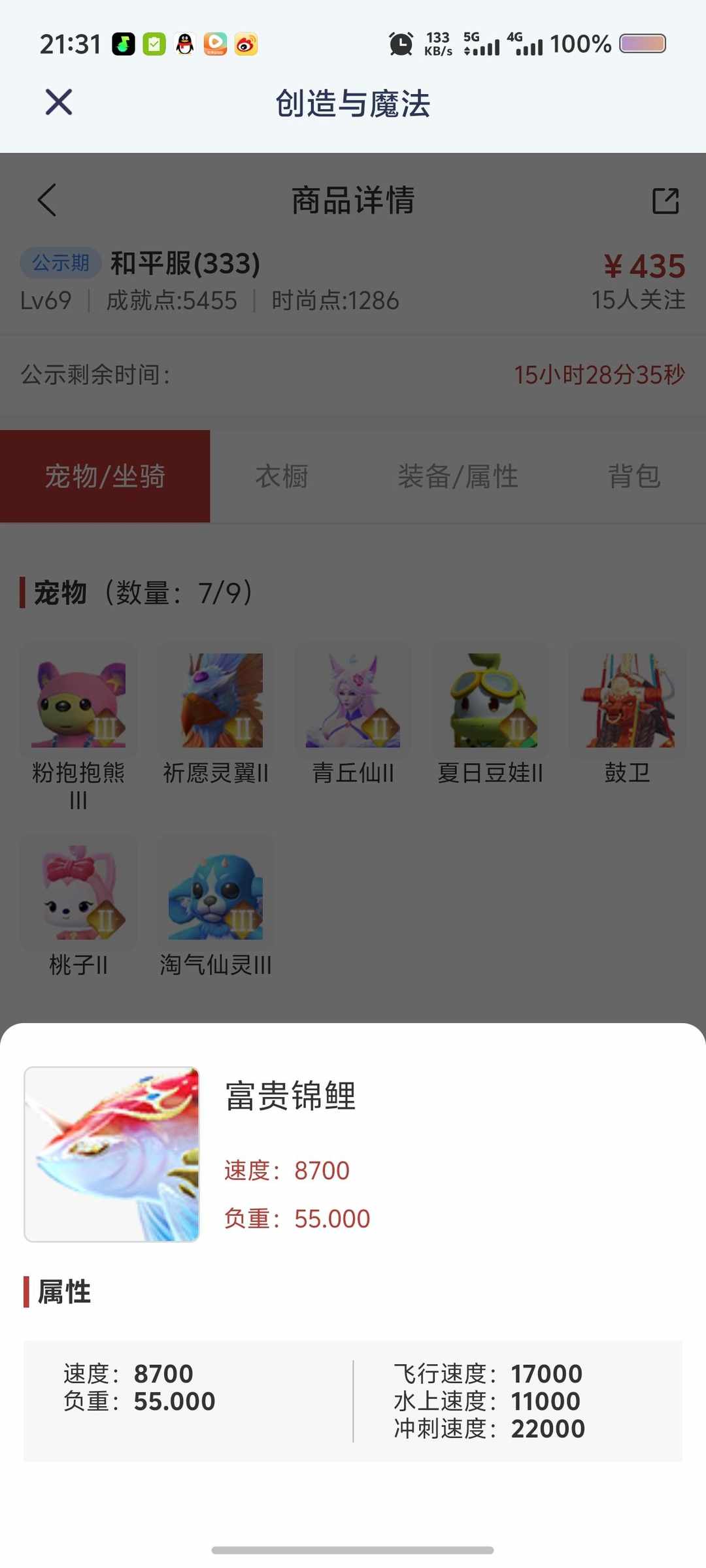Click the alarm clock icon in the status bar
Image resolution: width=706 pixels, height=1568 pixels.
pos(400,44)
